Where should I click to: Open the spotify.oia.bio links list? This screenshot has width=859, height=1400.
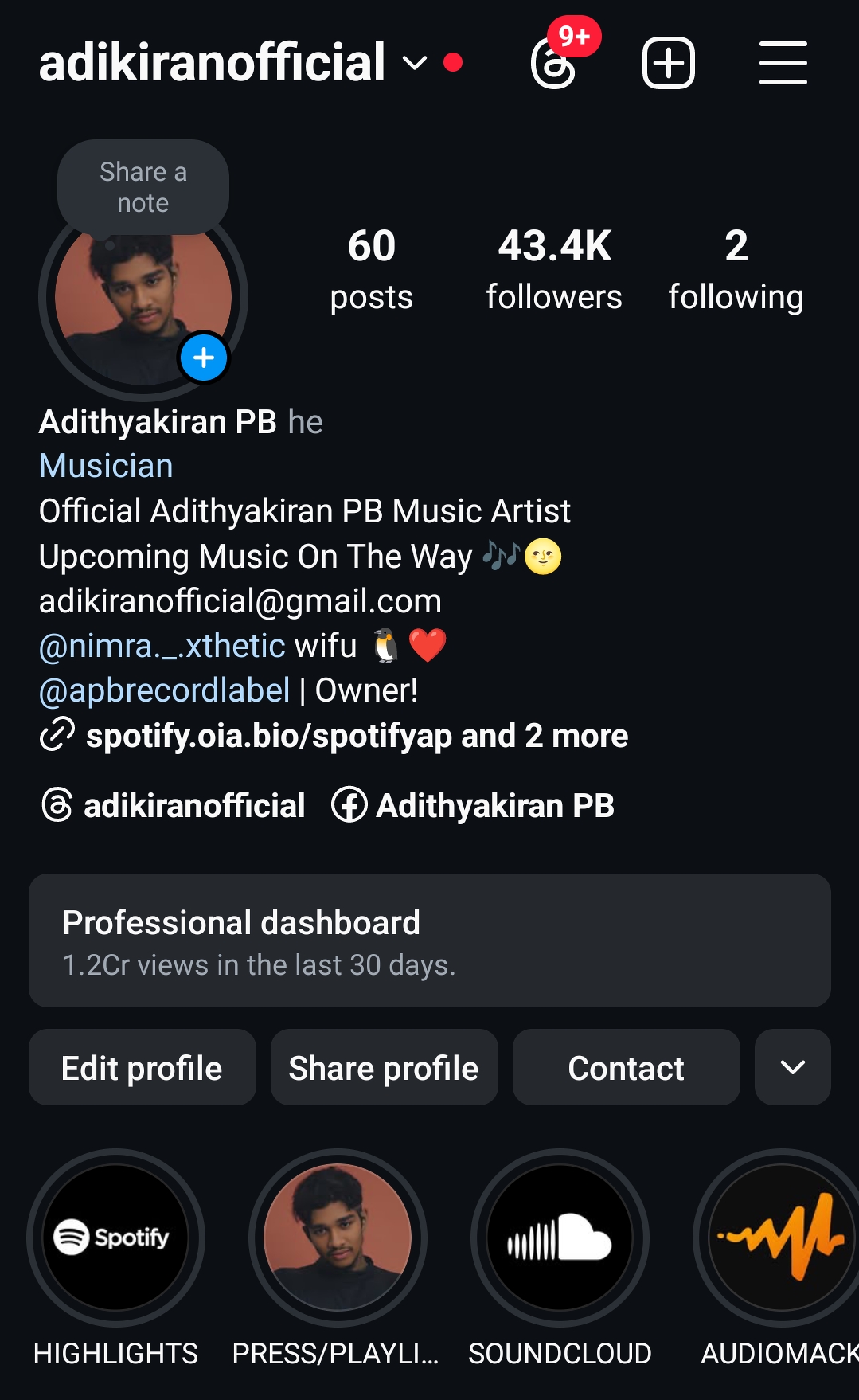(357, 736)
